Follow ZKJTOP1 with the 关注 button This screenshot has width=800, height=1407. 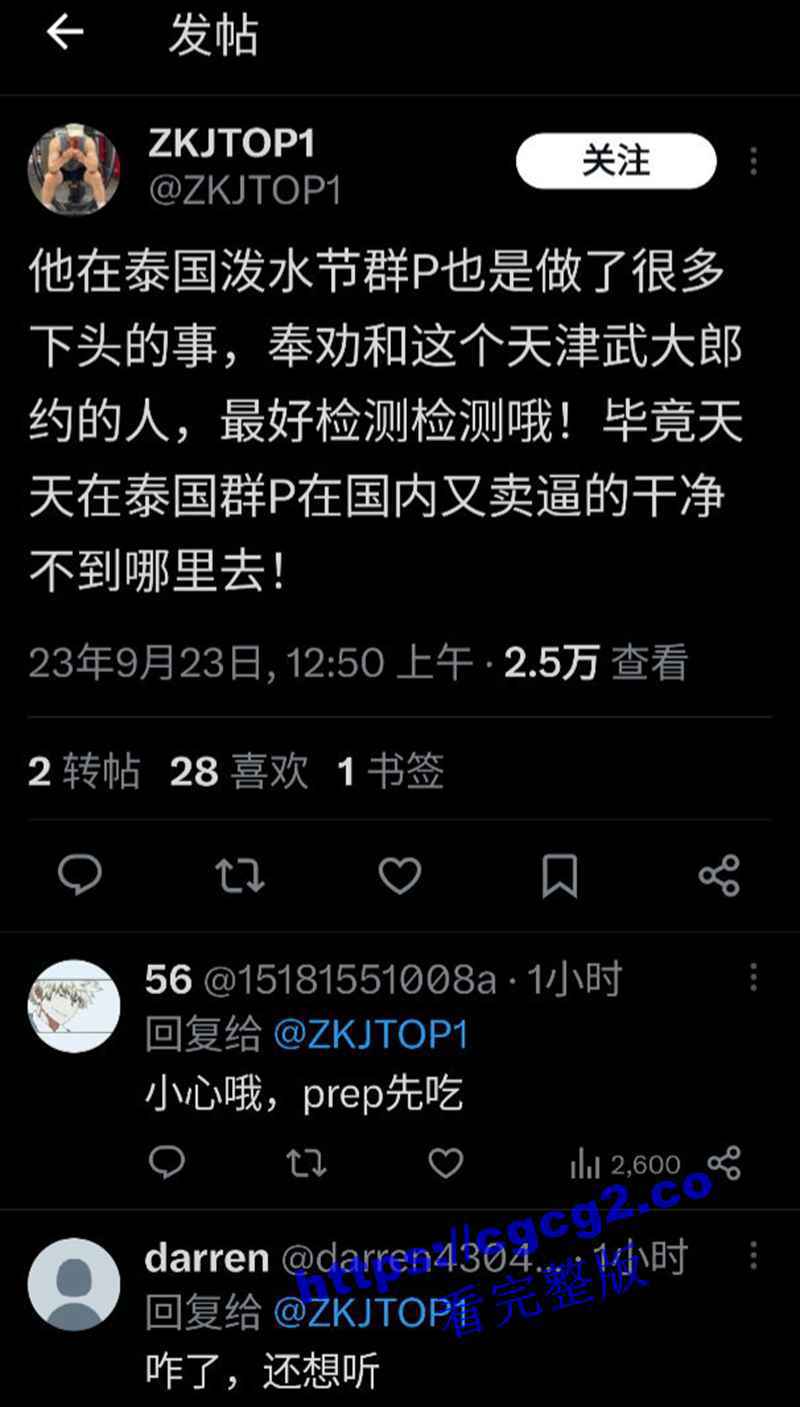click(616, 161)
